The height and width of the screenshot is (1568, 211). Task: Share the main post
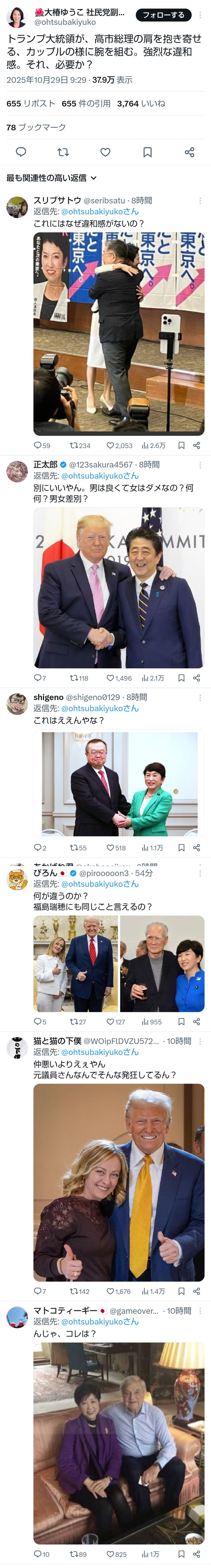189,152
